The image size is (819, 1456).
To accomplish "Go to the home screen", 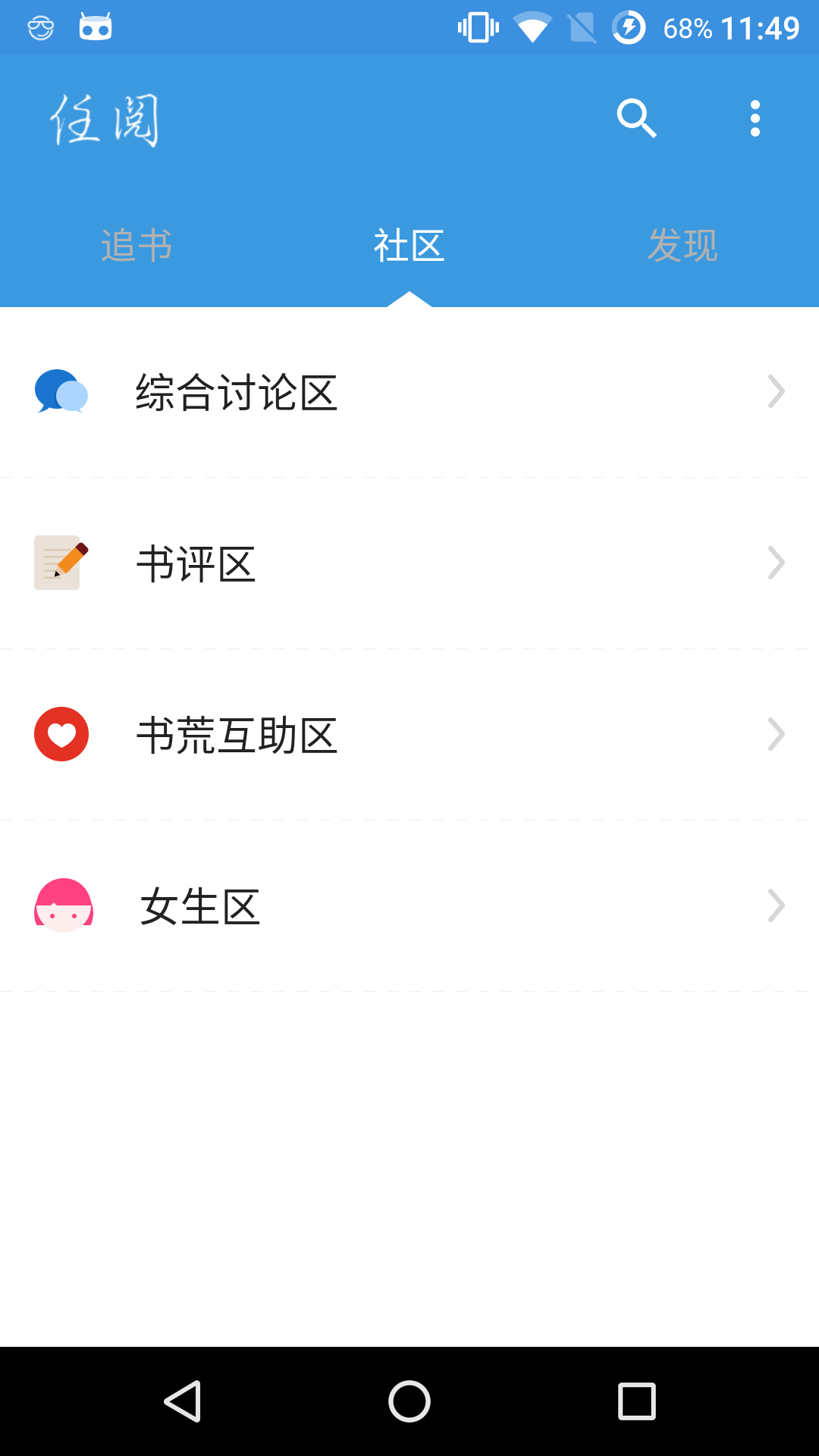I will (x=409, y=1401).
